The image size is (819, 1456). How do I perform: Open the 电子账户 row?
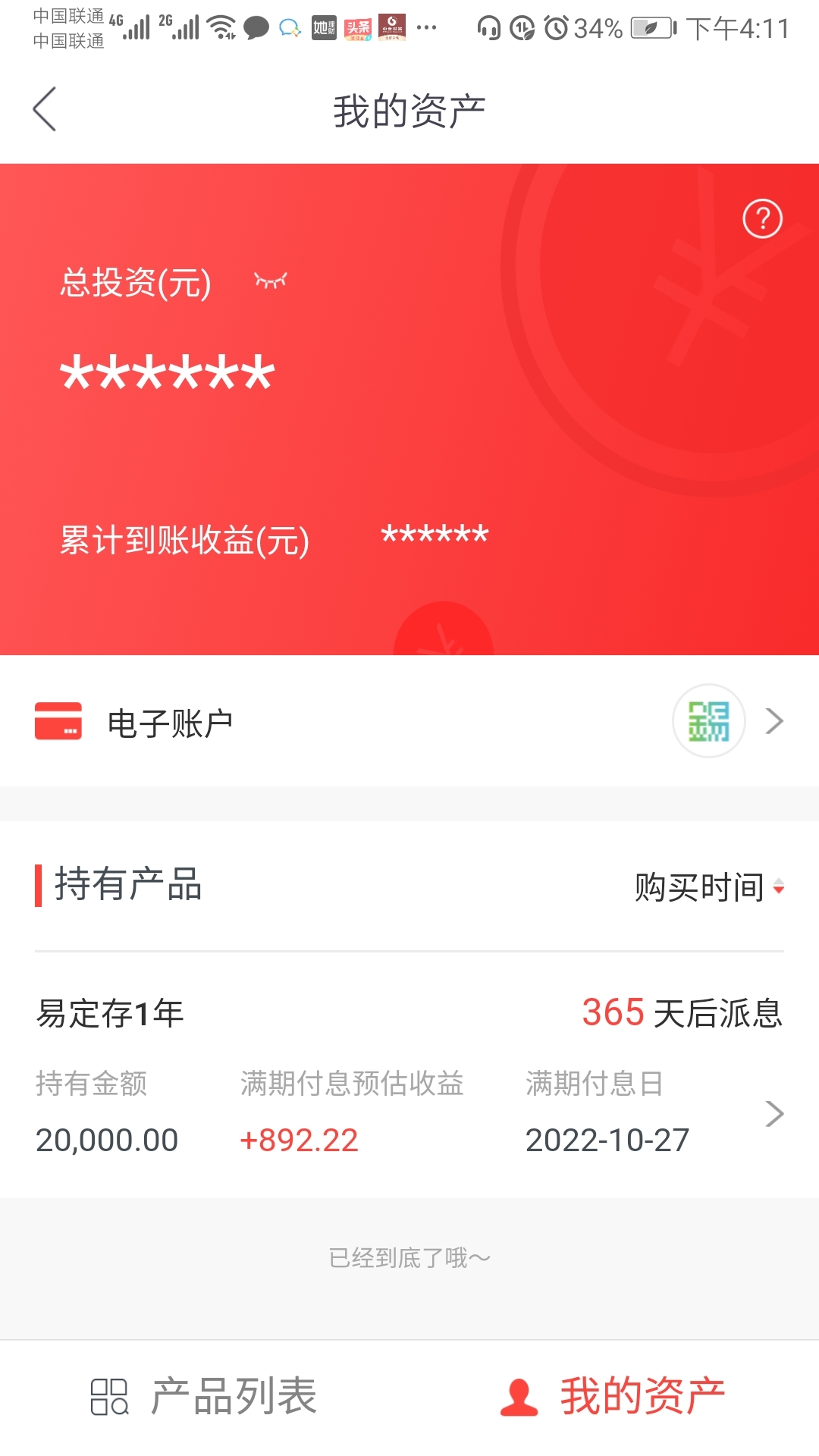pyautogui.click(x=409, y=721)
